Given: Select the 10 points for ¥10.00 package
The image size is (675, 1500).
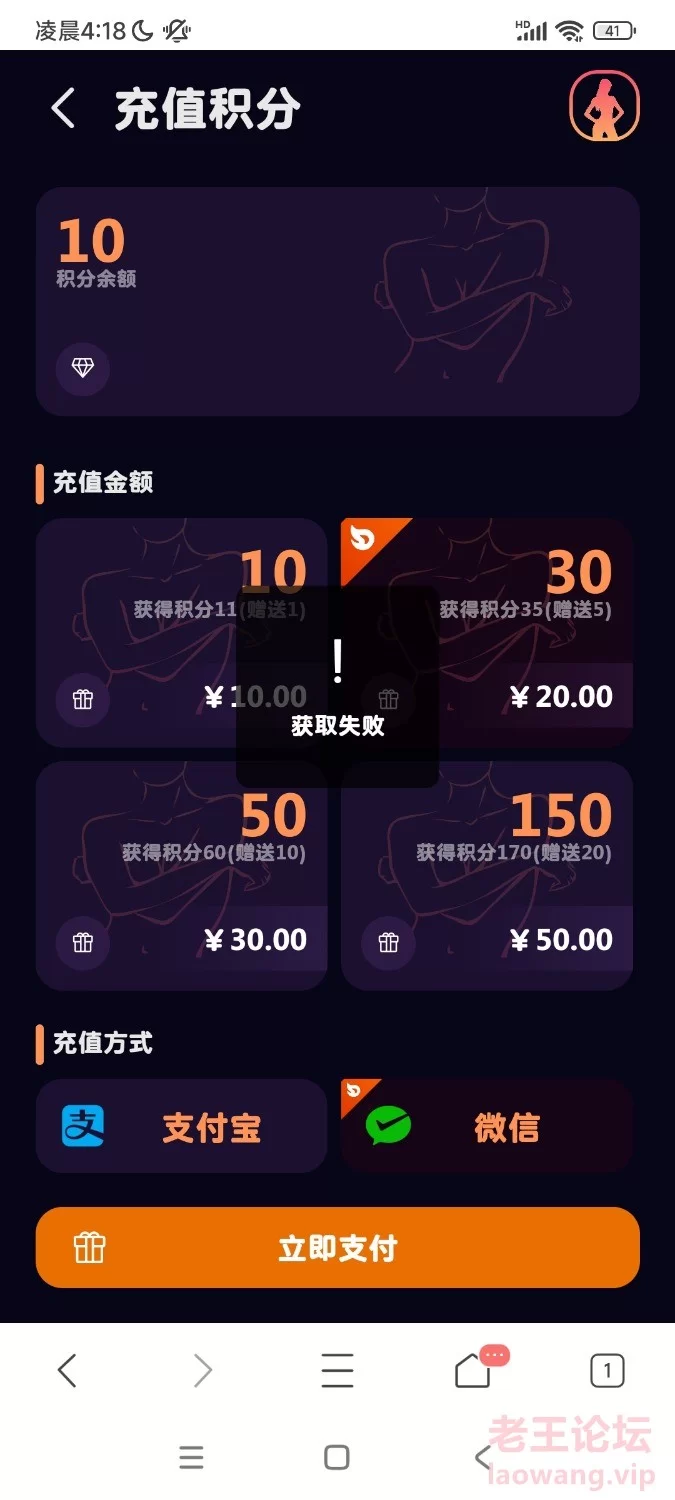Looking at the screenshot, I should point(181,632).
